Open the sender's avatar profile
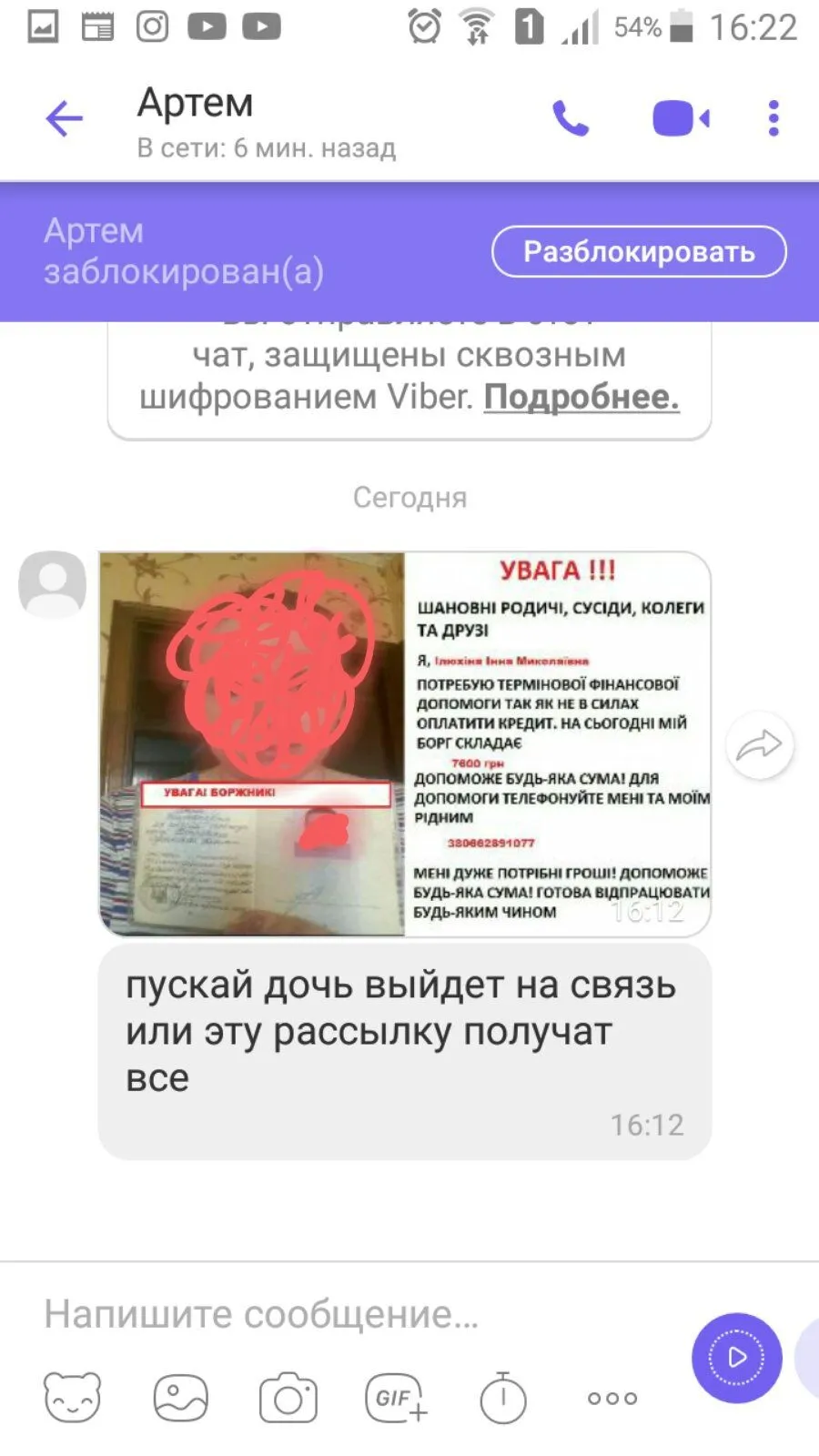The width and height of the screenshot is (819, 1456). coord(53,584)
